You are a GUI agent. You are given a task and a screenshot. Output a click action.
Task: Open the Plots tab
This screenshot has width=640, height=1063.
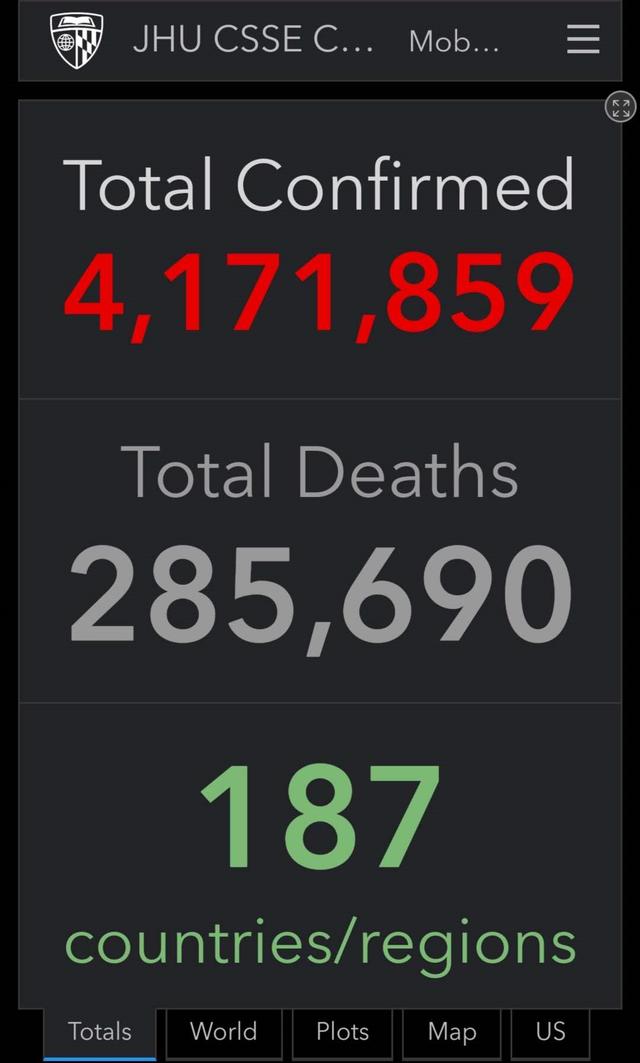pos(342,1032)
